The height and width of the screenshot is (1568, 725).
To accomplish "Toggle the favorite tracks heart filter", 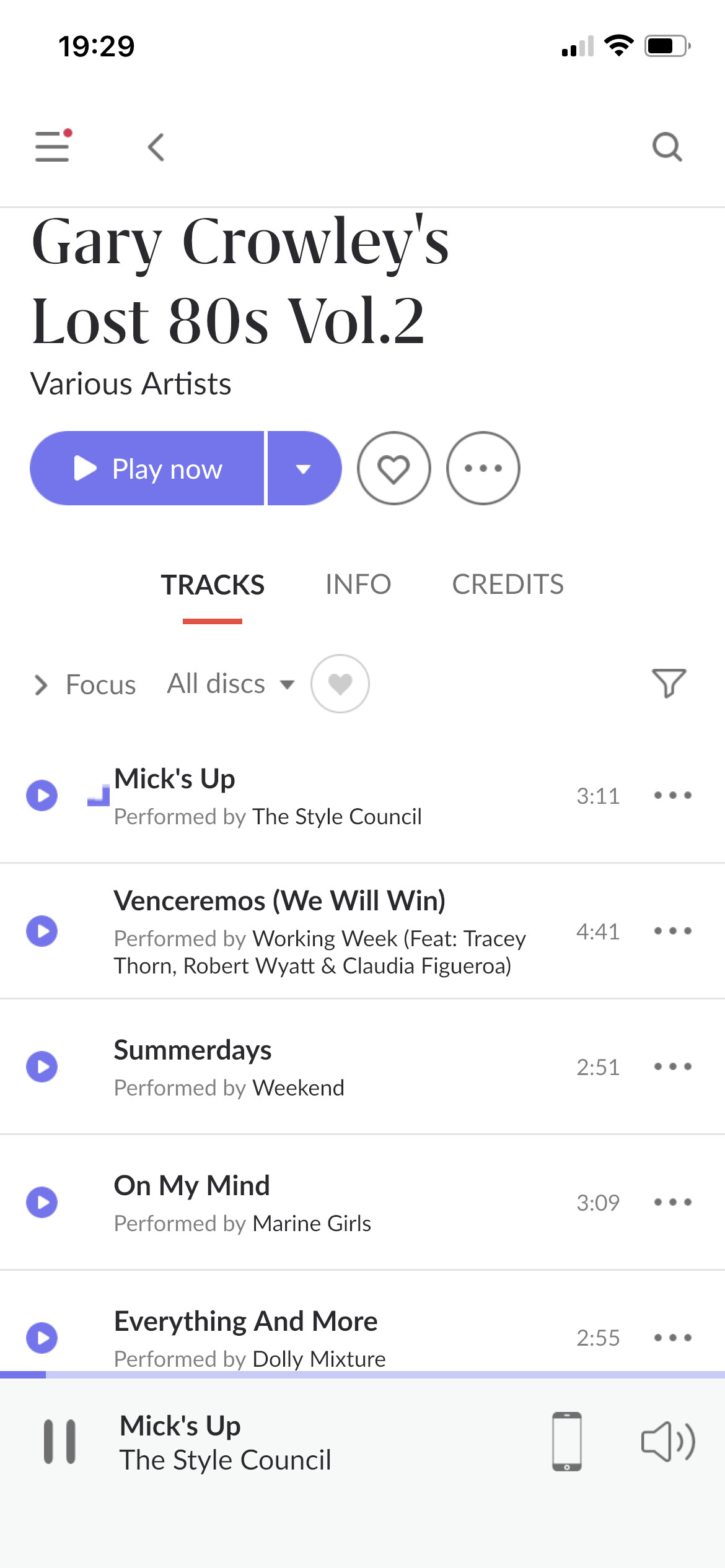I will (x=340, y=684).
